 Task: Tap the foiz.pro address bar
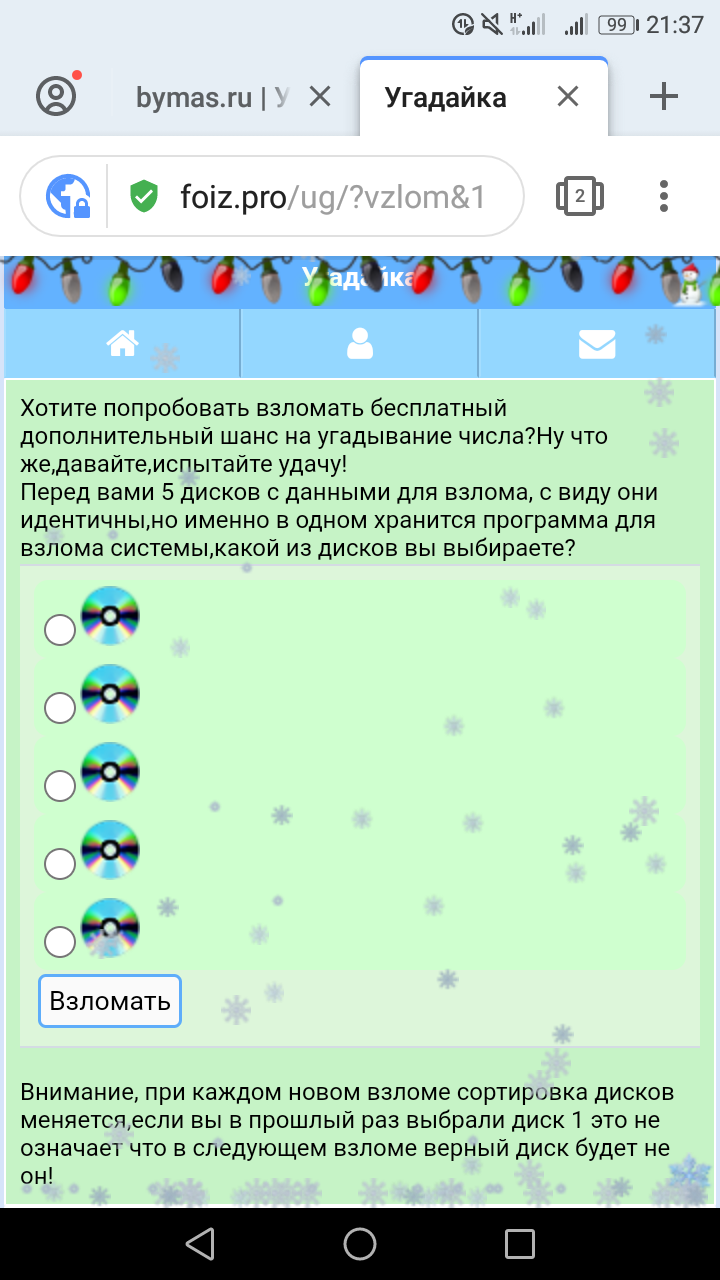click(330, 197)
